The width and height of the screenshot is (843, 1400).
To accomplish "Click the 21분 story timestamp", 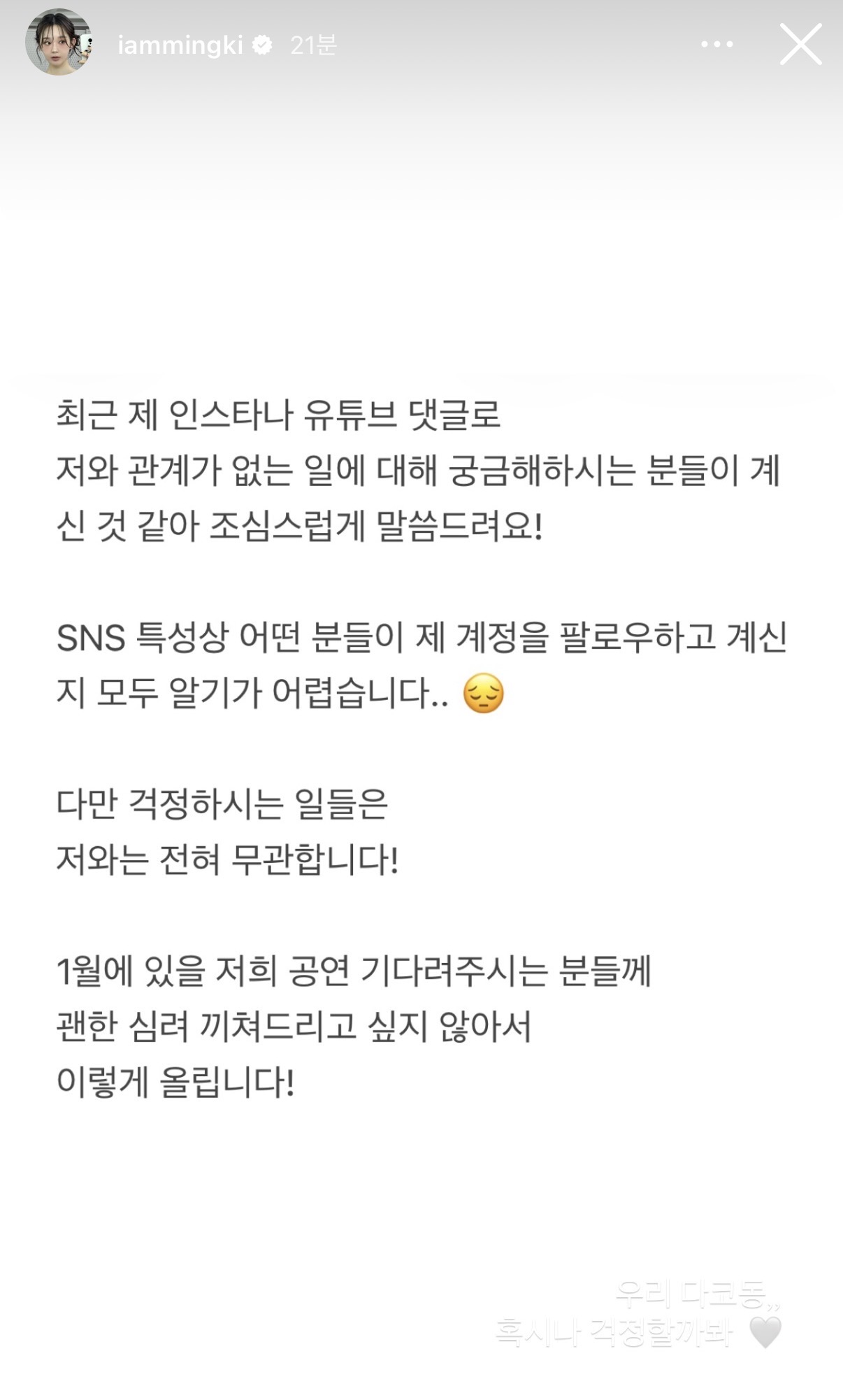I will point(313,43).
